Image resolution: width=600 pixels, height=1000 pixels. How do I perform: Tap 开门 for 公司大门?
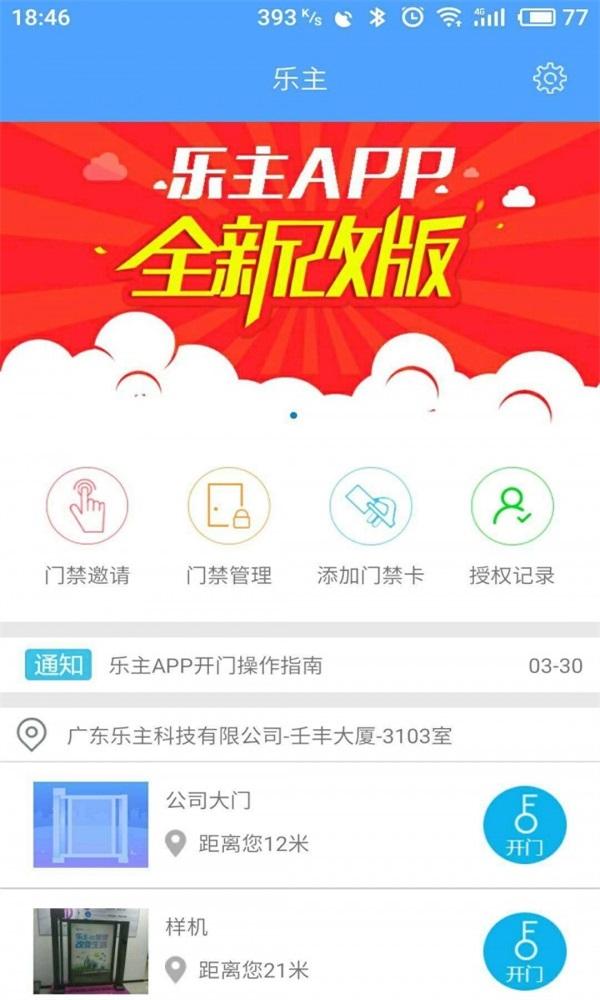[524, 826]
